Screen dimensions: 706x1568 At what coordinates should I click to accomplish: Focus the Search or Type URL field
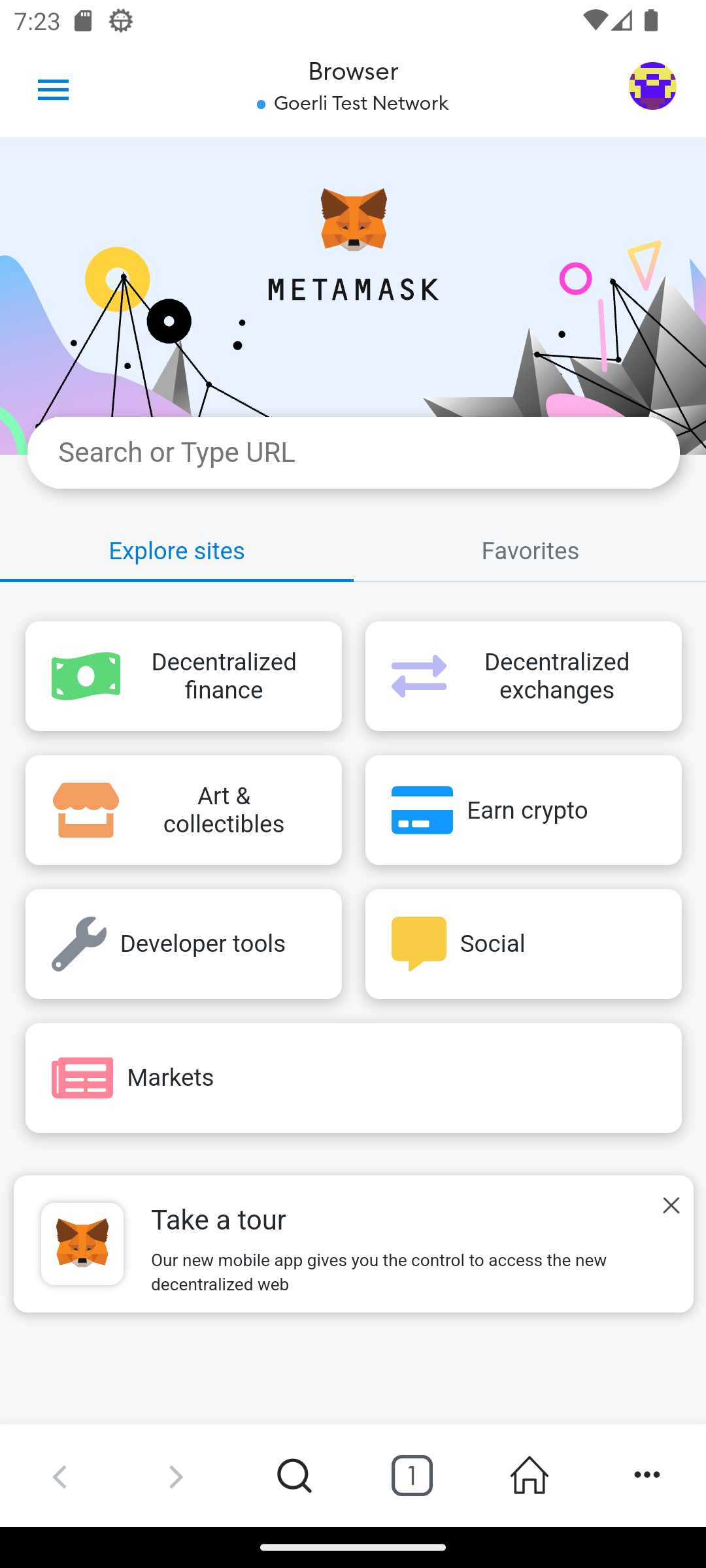(353, 453)
